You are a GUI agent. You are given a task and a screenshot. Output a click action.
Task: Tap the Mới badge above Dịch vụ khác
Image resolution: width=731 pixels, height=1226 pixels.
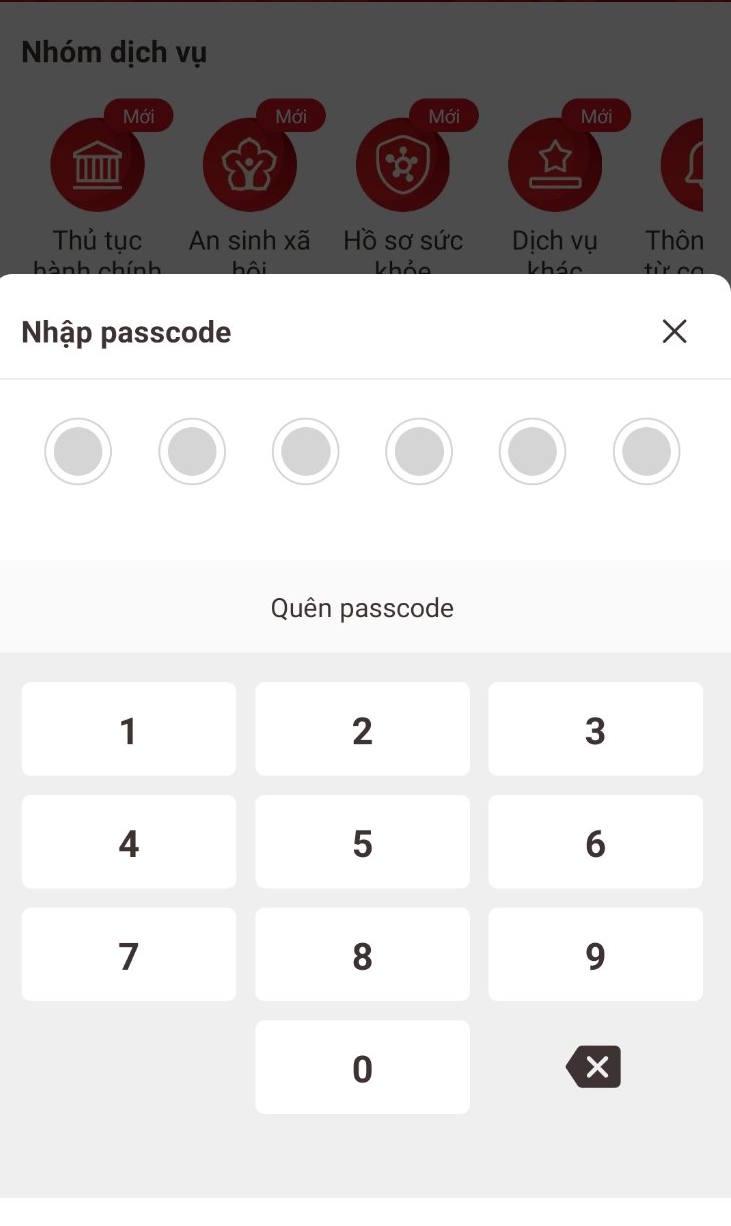click(596, 116)
